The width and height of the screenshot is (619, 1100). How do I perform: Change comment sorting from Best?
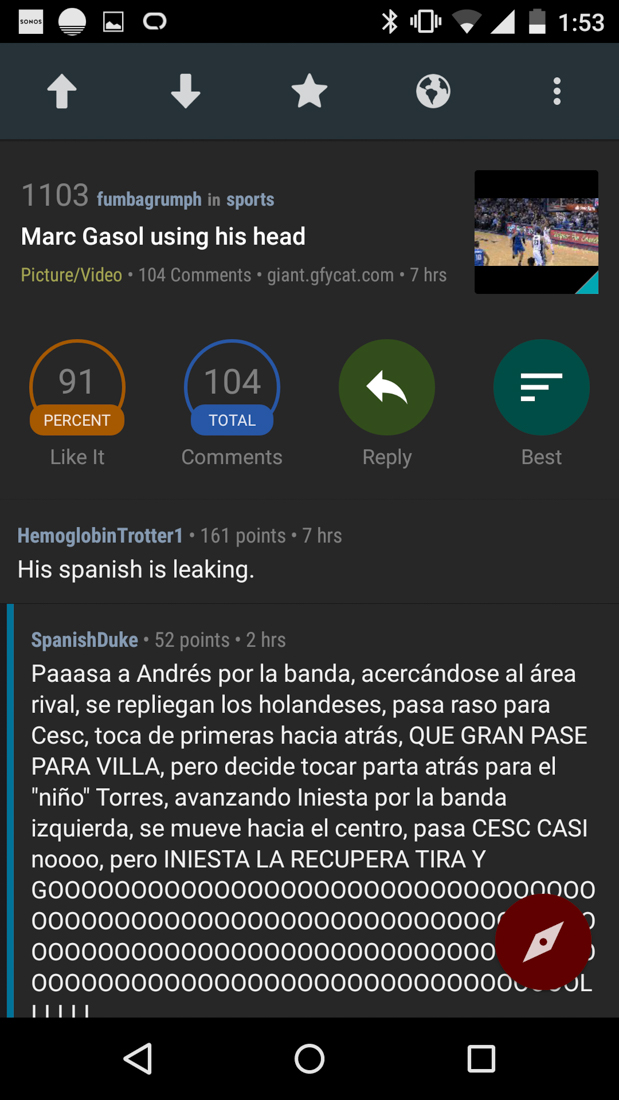tap(541, 388)
